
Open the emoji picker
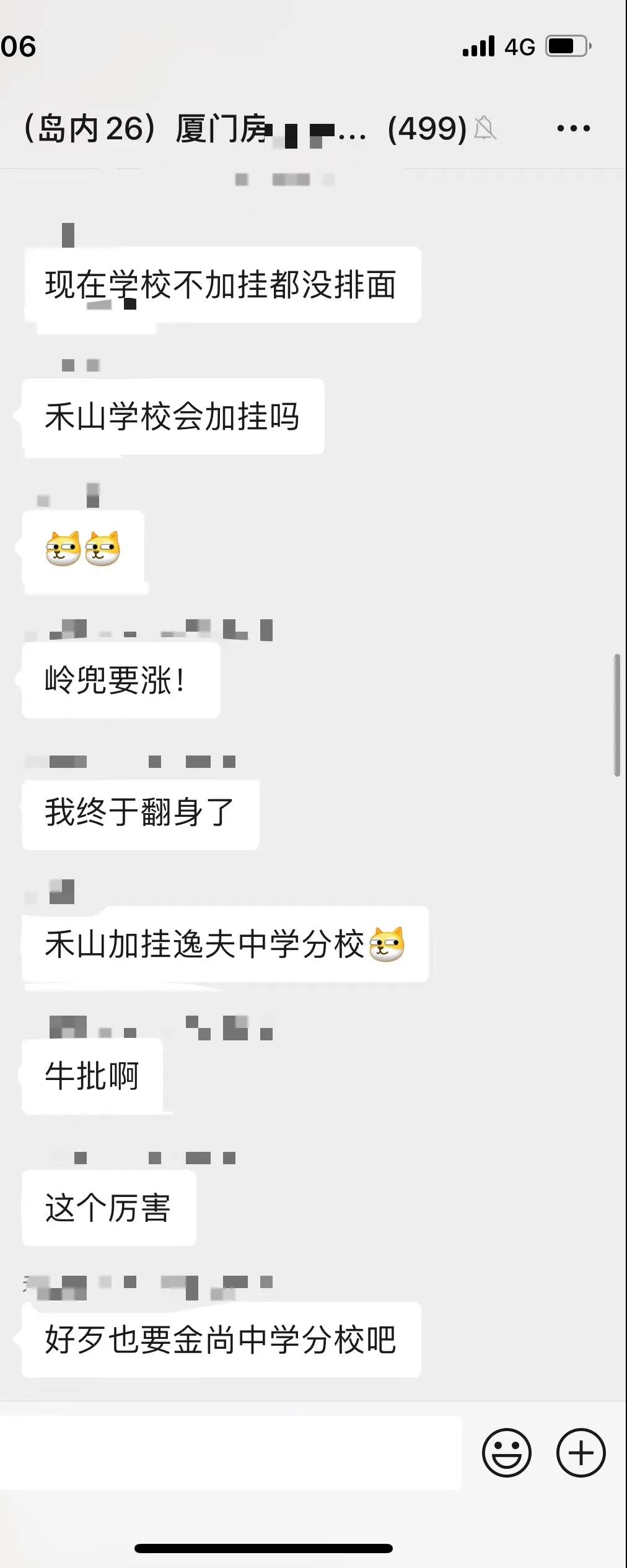(x=506, y=1453)
